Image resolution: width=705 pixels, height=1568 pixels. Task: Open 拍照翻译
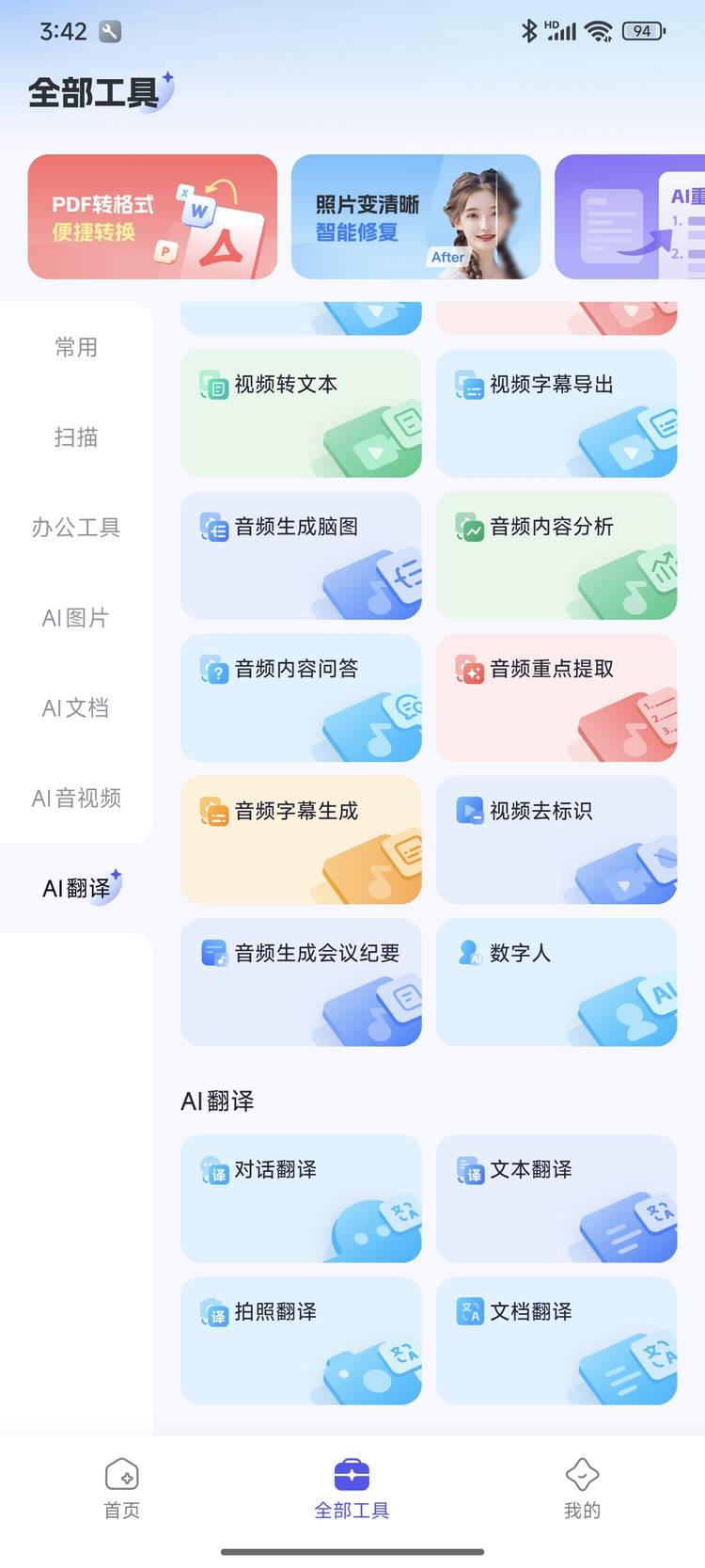point(301,1341)
